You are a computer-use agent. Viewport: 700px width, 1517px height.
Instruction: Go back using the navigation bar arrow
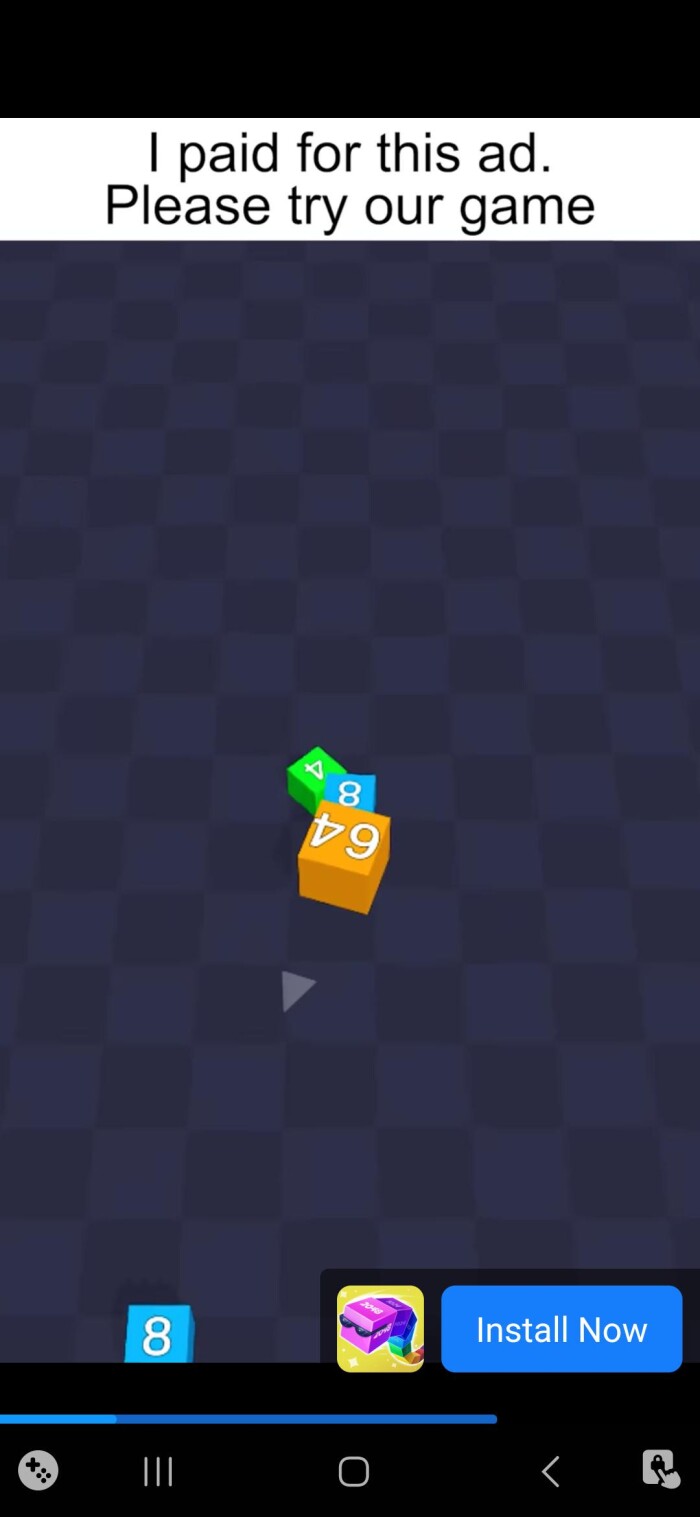click(550, 1471)
